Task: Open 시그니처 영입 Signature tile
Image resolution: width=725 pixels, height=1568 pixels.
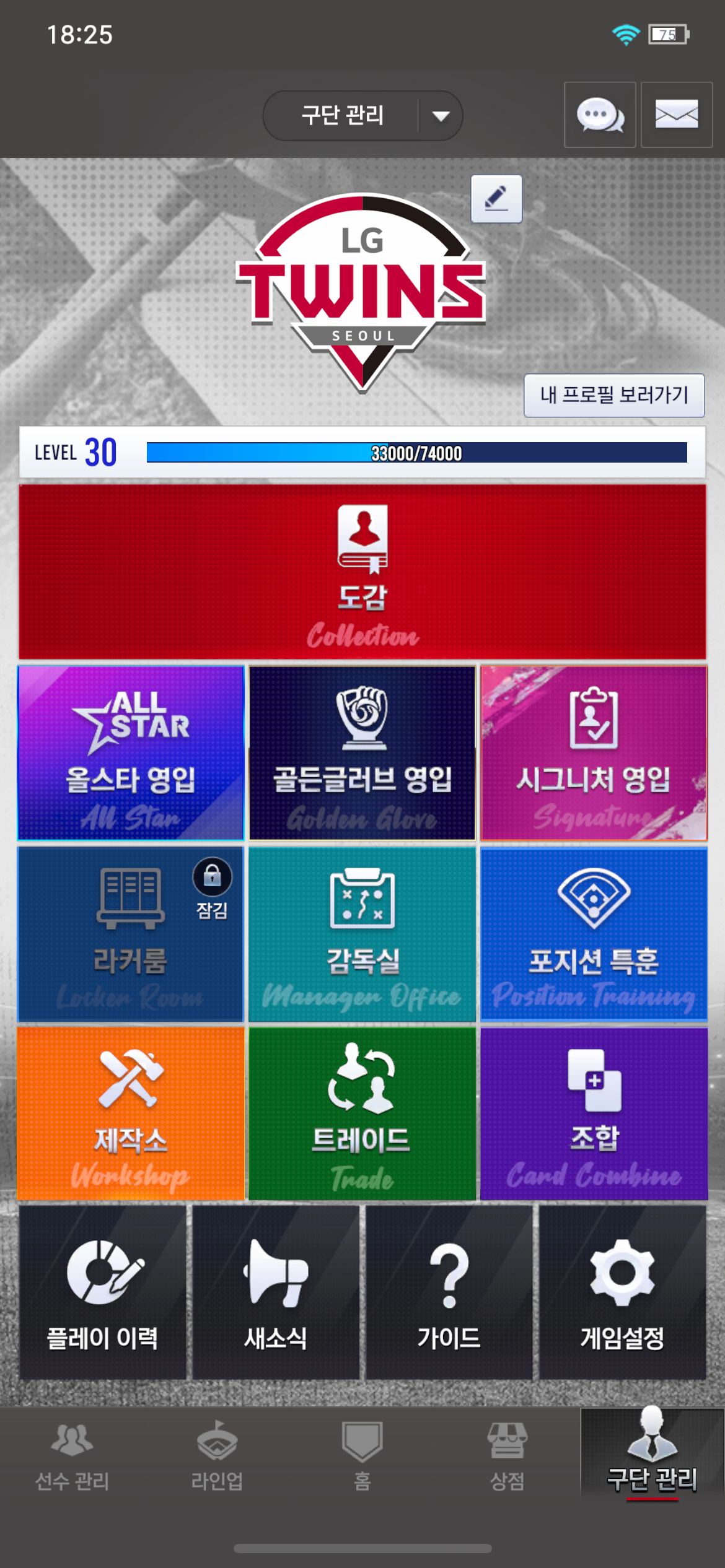Action: click(x=594, y=752)
